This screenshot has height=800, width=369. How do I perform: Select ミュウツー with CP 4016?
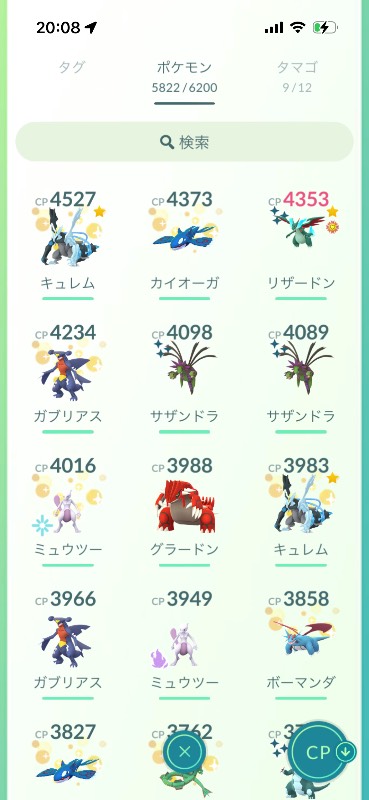pos(68,511)
